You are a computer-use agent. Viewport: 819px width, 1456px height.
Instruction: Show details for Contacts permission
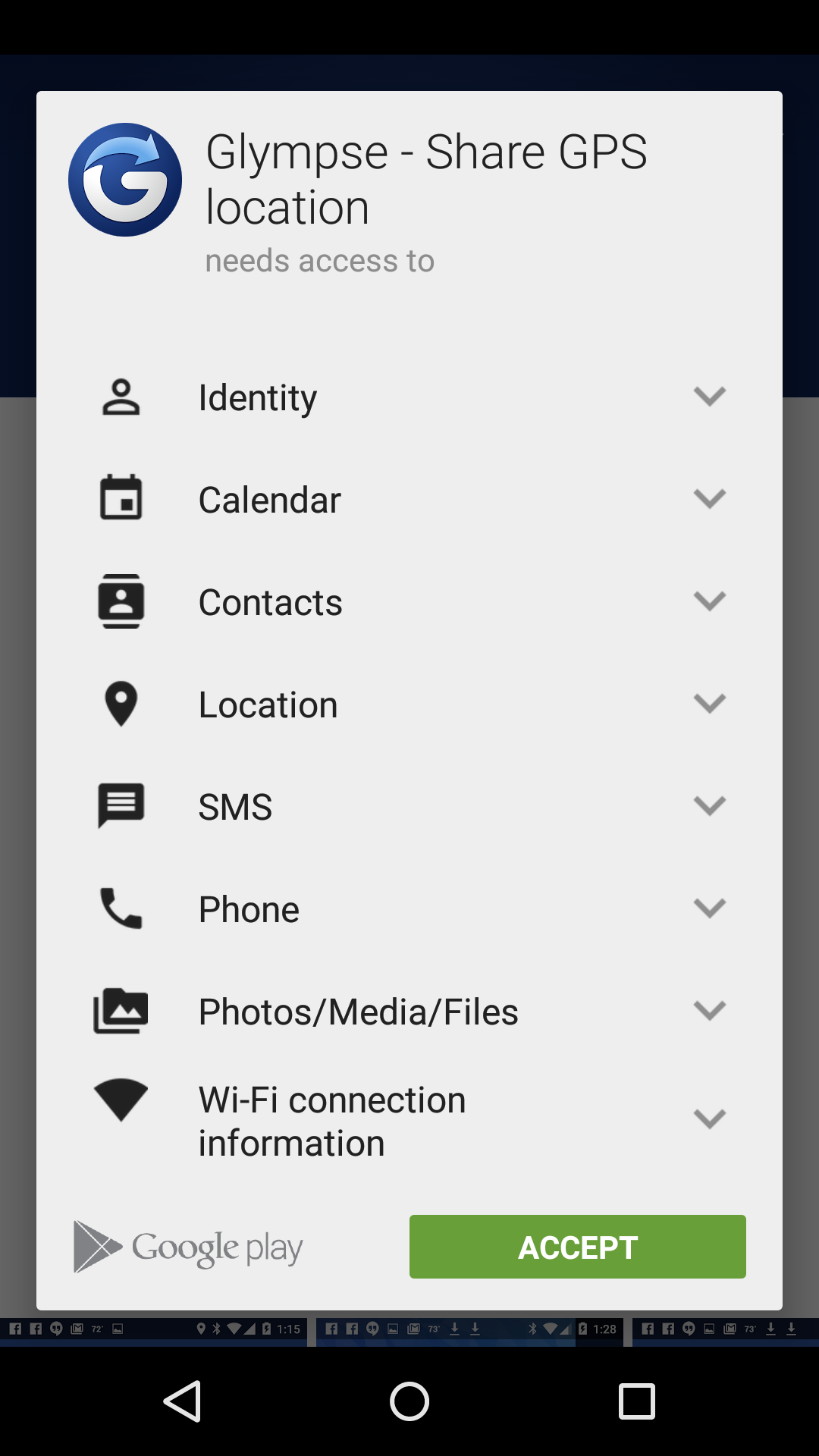click(409, 601)
